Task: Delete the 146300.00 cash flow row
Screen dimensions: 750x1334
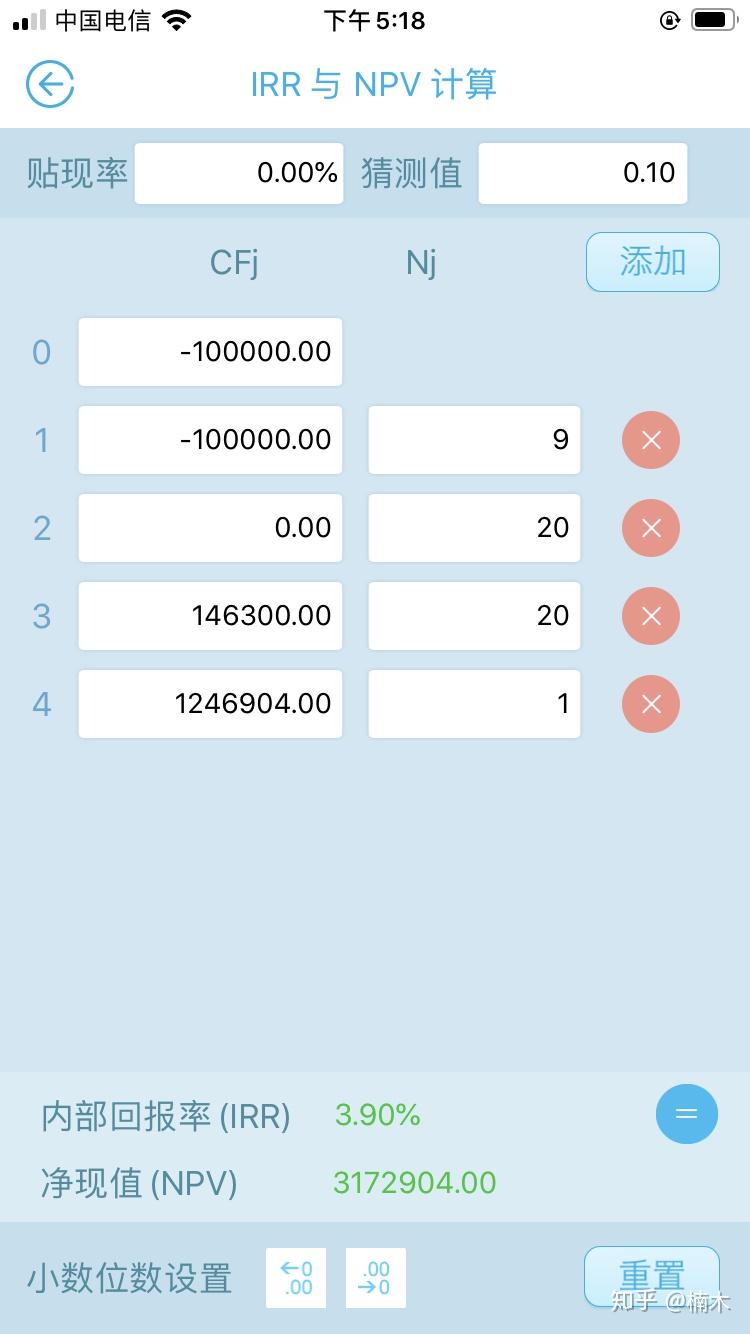Action: coord(651,616)
